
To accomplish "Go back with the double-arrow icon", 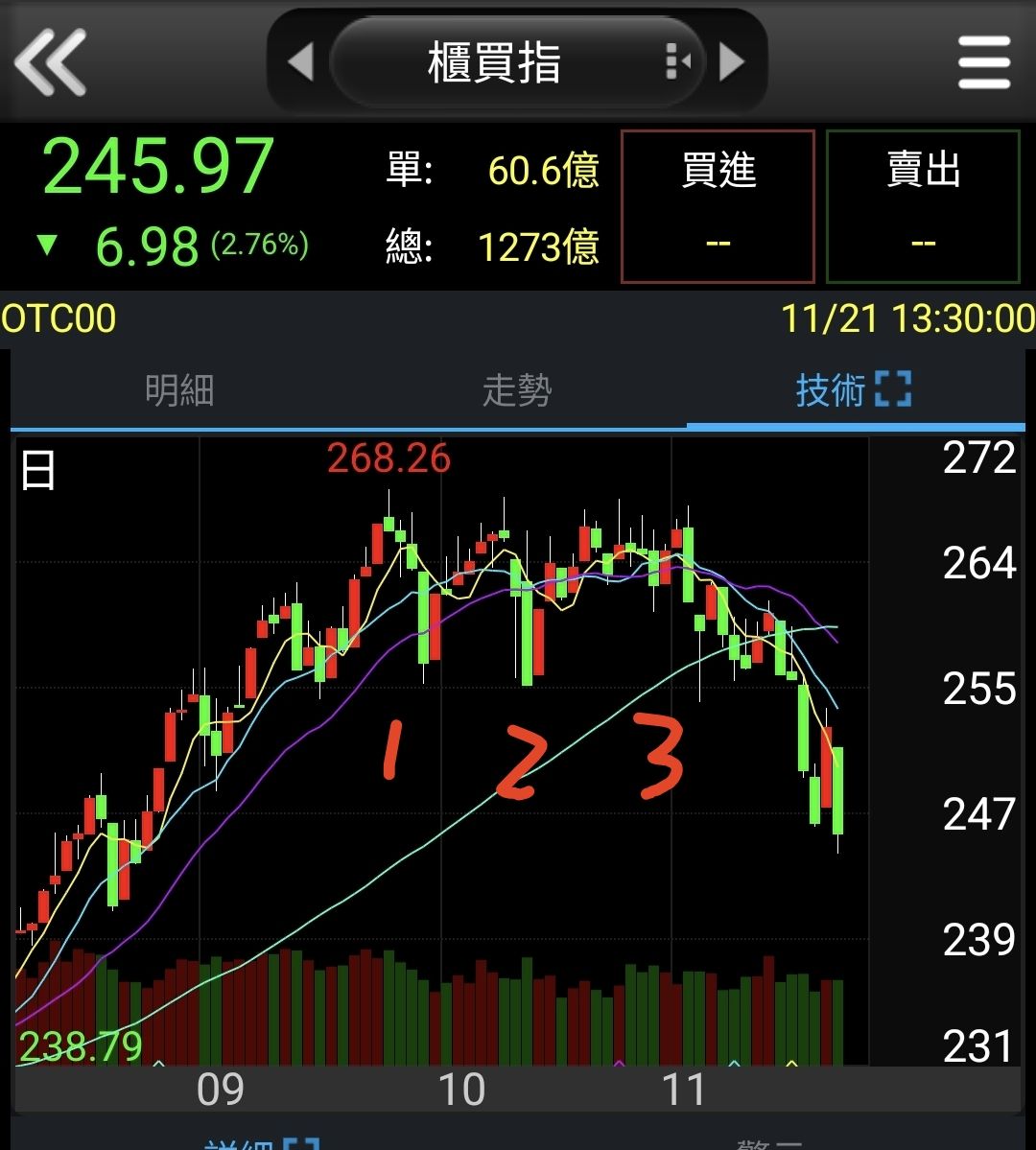I will 51,61.
